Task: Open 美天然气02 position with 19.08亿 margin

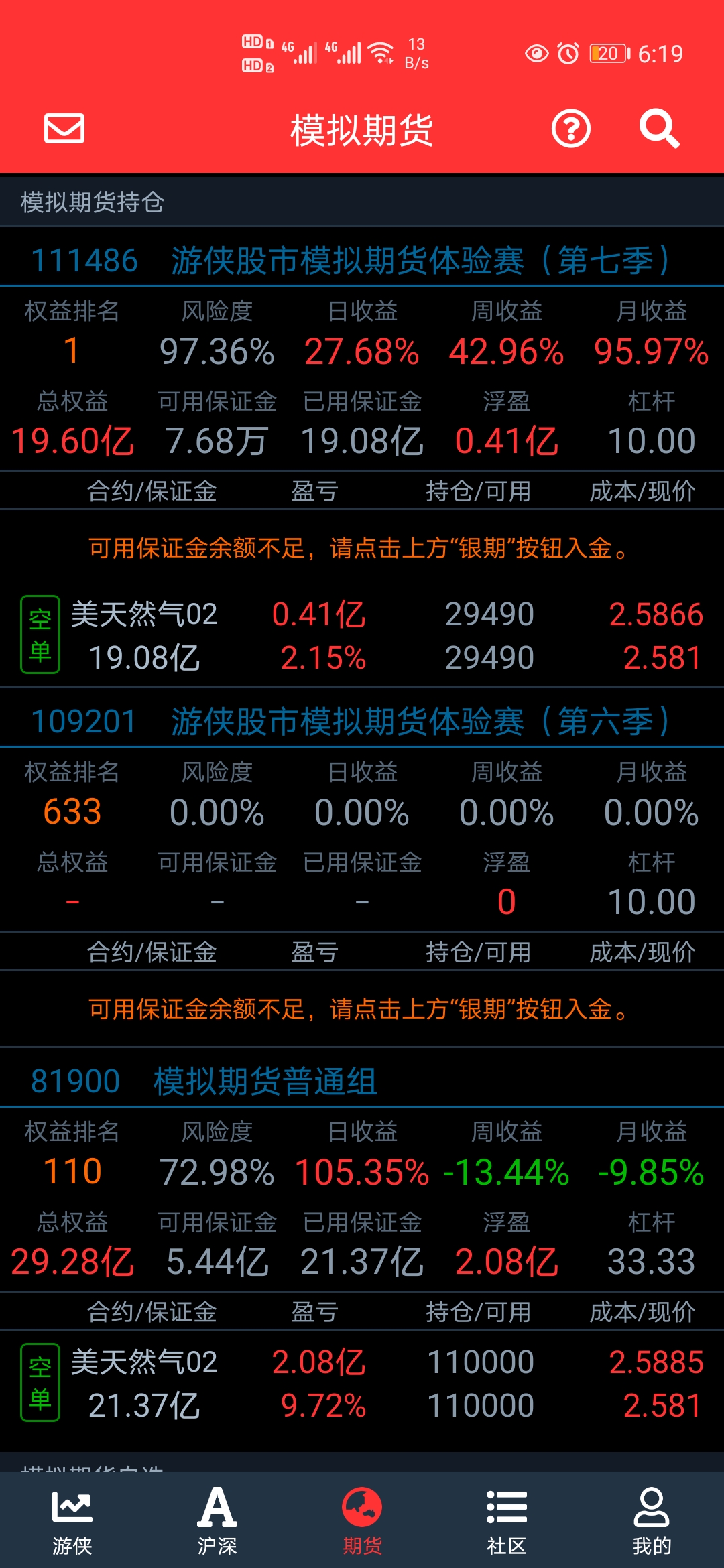Action: click(362, 635)
